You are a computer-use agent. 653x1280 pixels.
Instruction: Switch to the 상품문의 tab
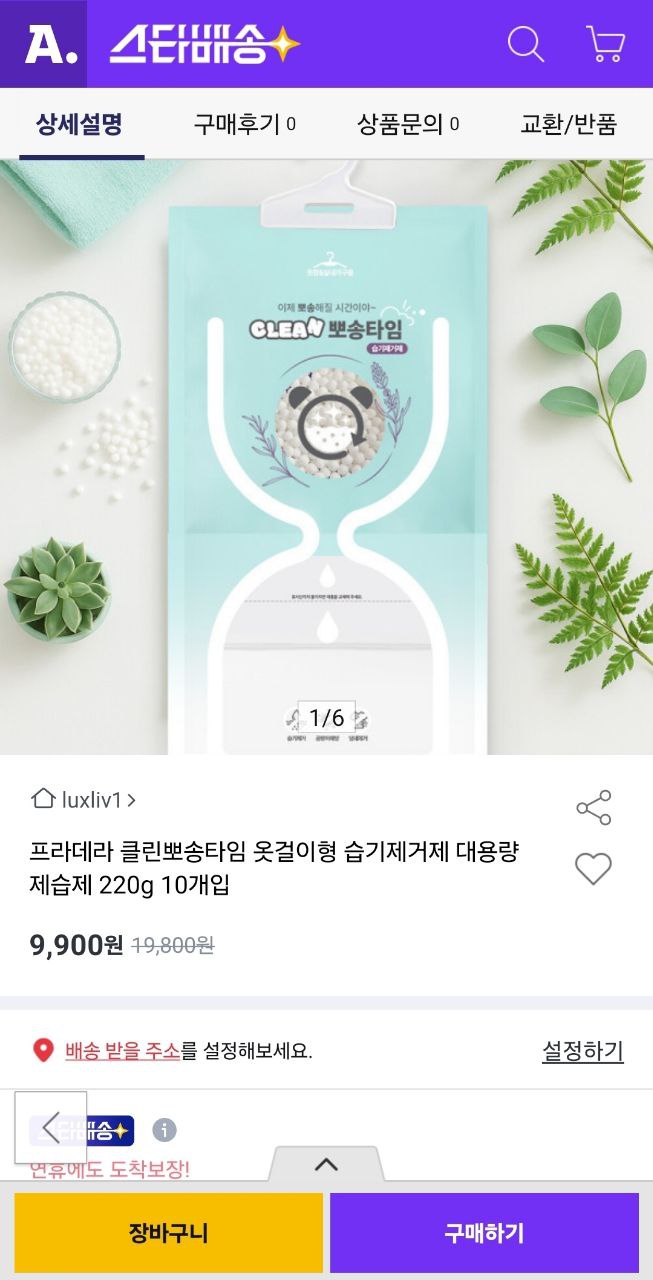tap(408, 124)
